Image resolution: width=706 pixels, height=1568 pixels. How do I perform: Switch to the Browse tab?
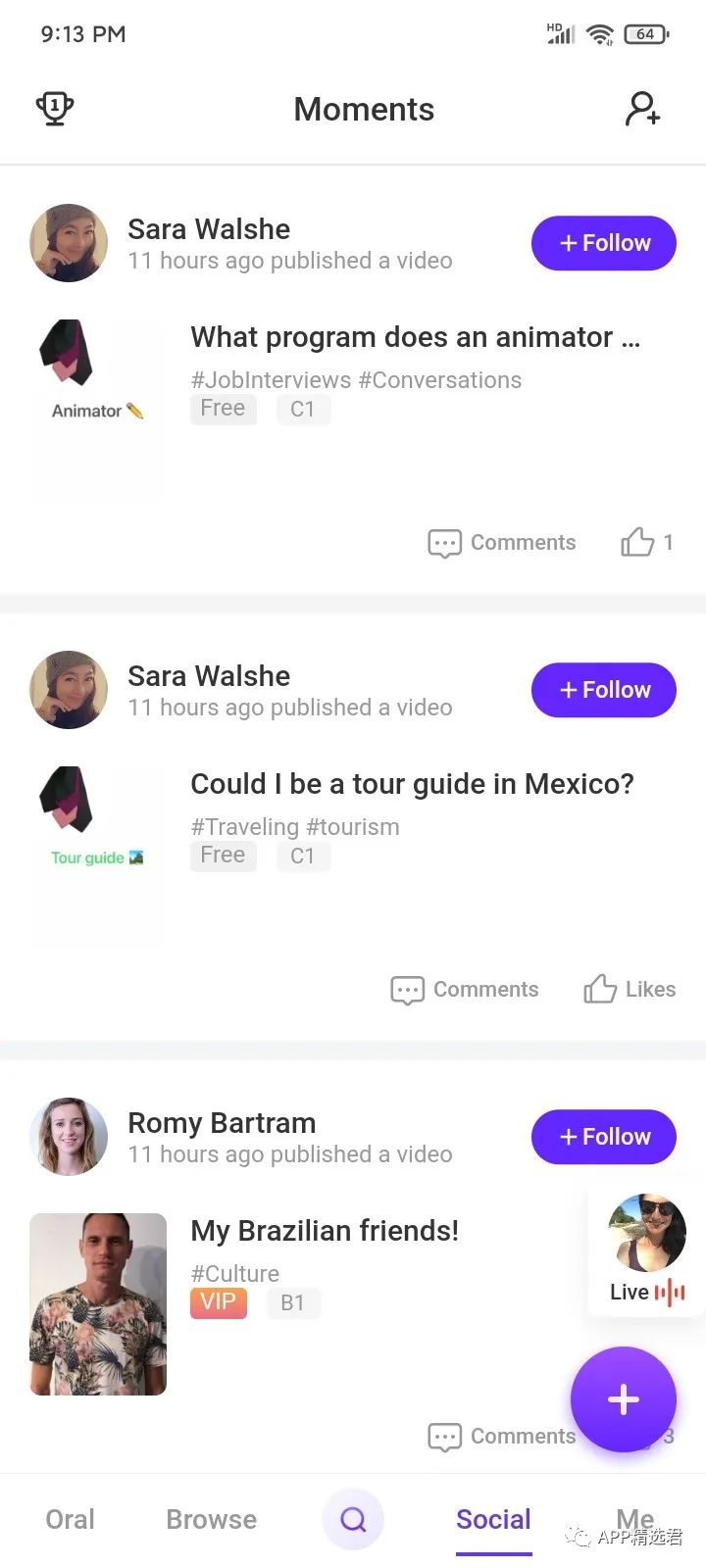coord(211,1519)
